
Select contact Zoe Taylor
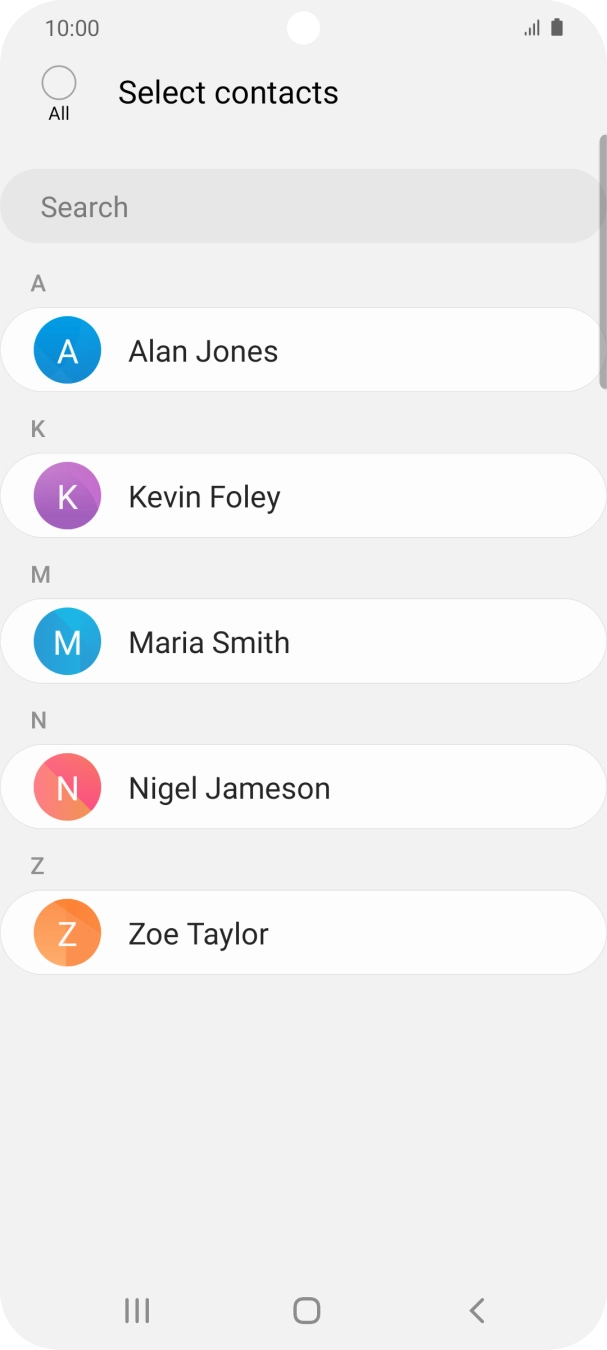[x=302, y=934]
